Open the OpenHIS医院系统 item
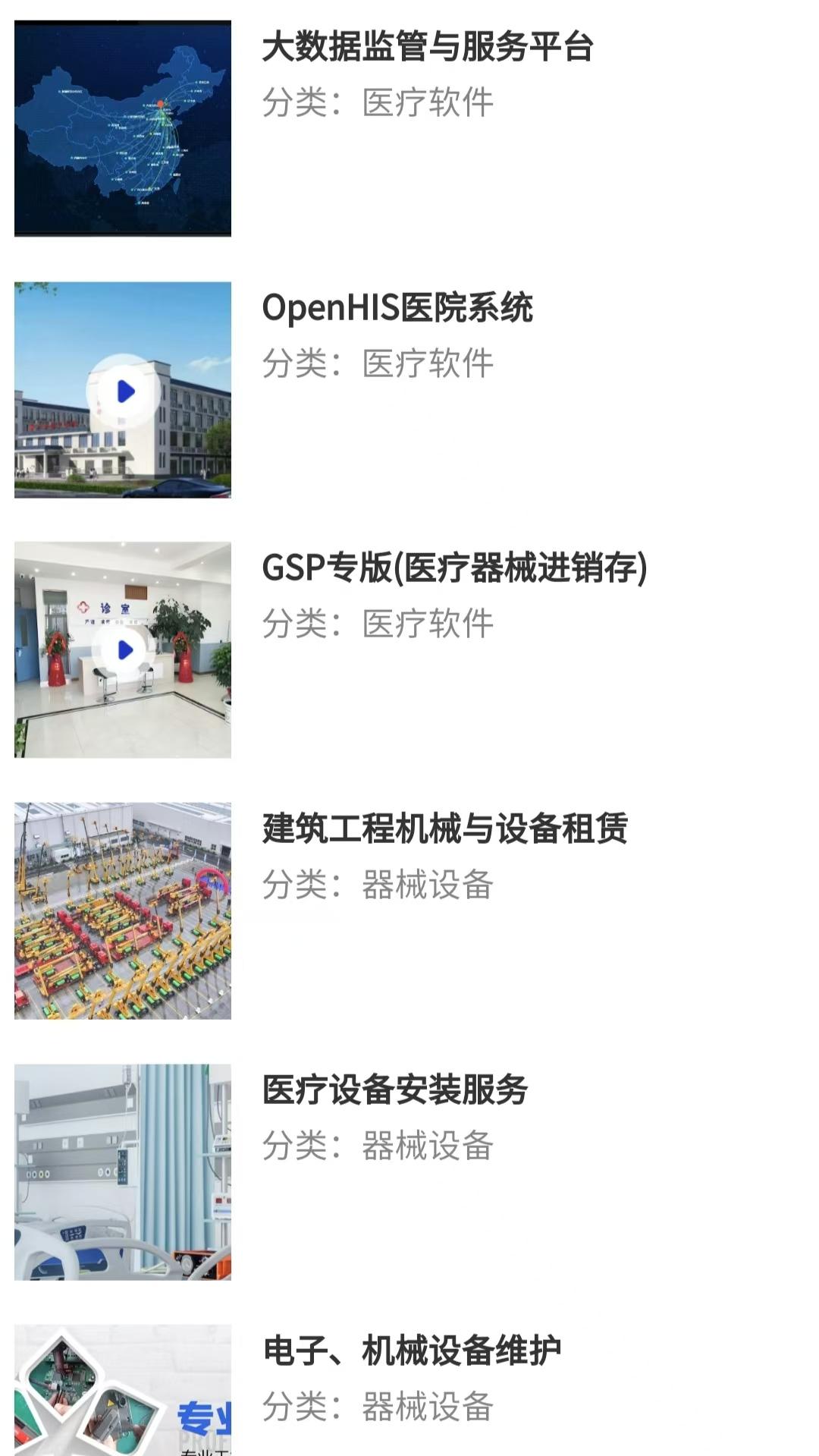Screen dimensions: 819x1456 pos(400,307)
